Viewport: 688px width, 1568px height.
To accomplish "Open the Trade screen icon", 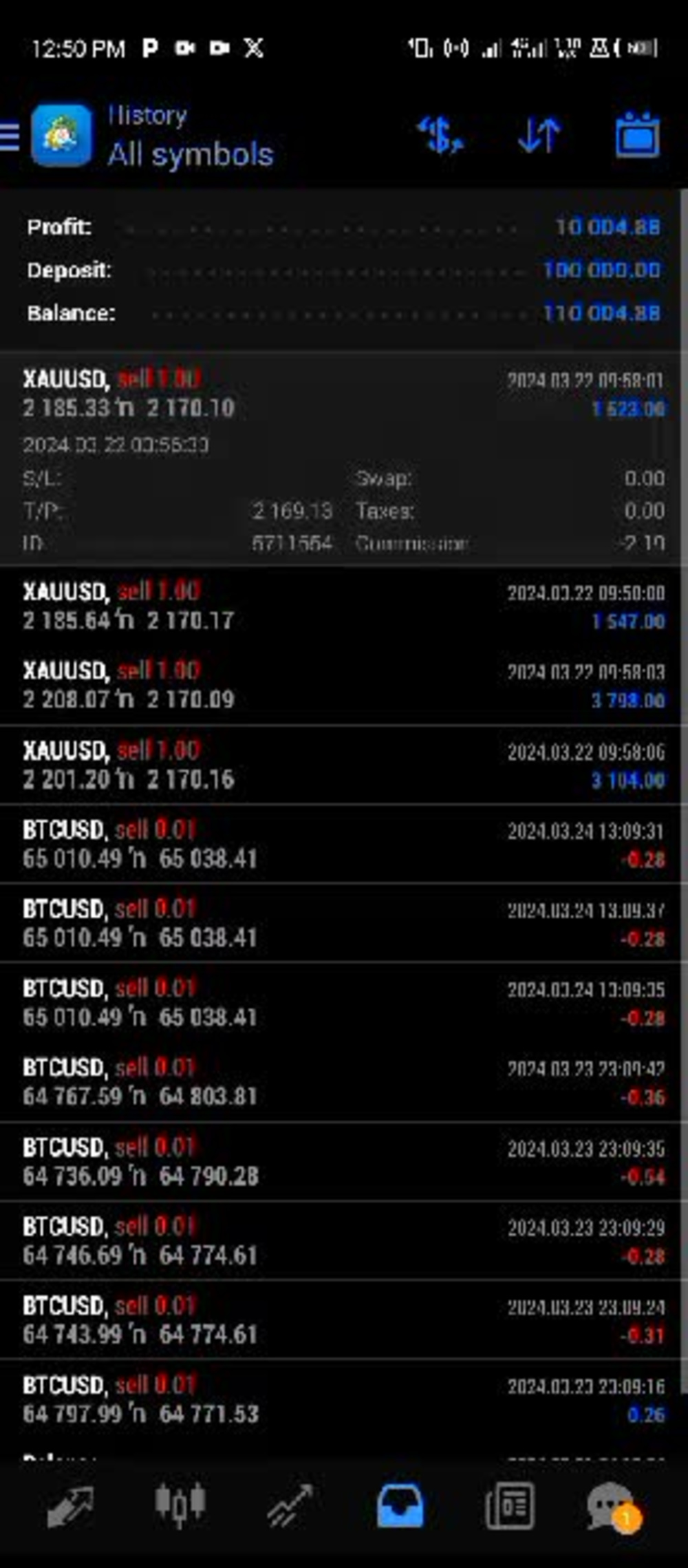I will (289, 1507).
